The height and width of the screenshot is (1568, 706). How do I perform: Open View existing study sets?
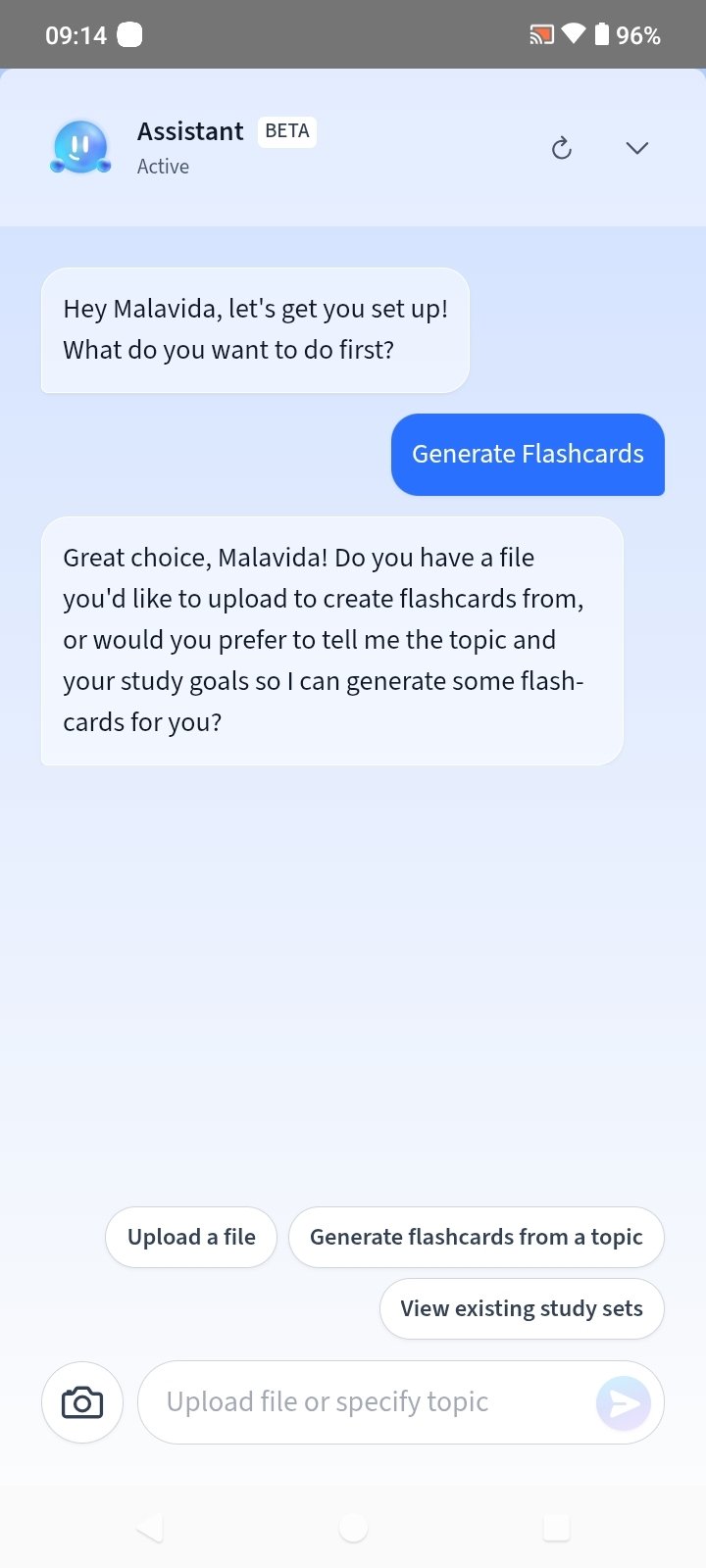click(x=522, y=1308)
